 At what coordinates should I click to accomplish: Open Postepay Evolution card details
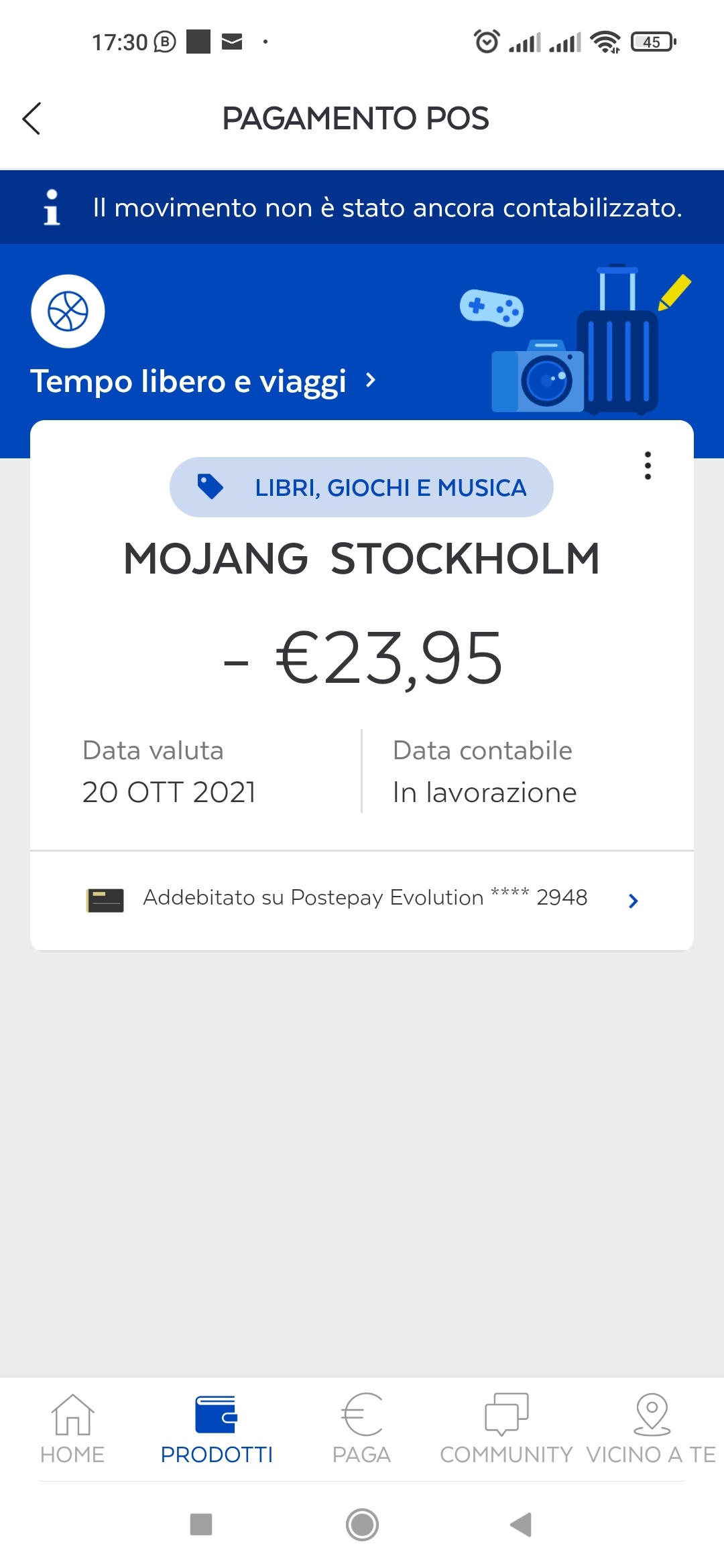pos(362,899)
